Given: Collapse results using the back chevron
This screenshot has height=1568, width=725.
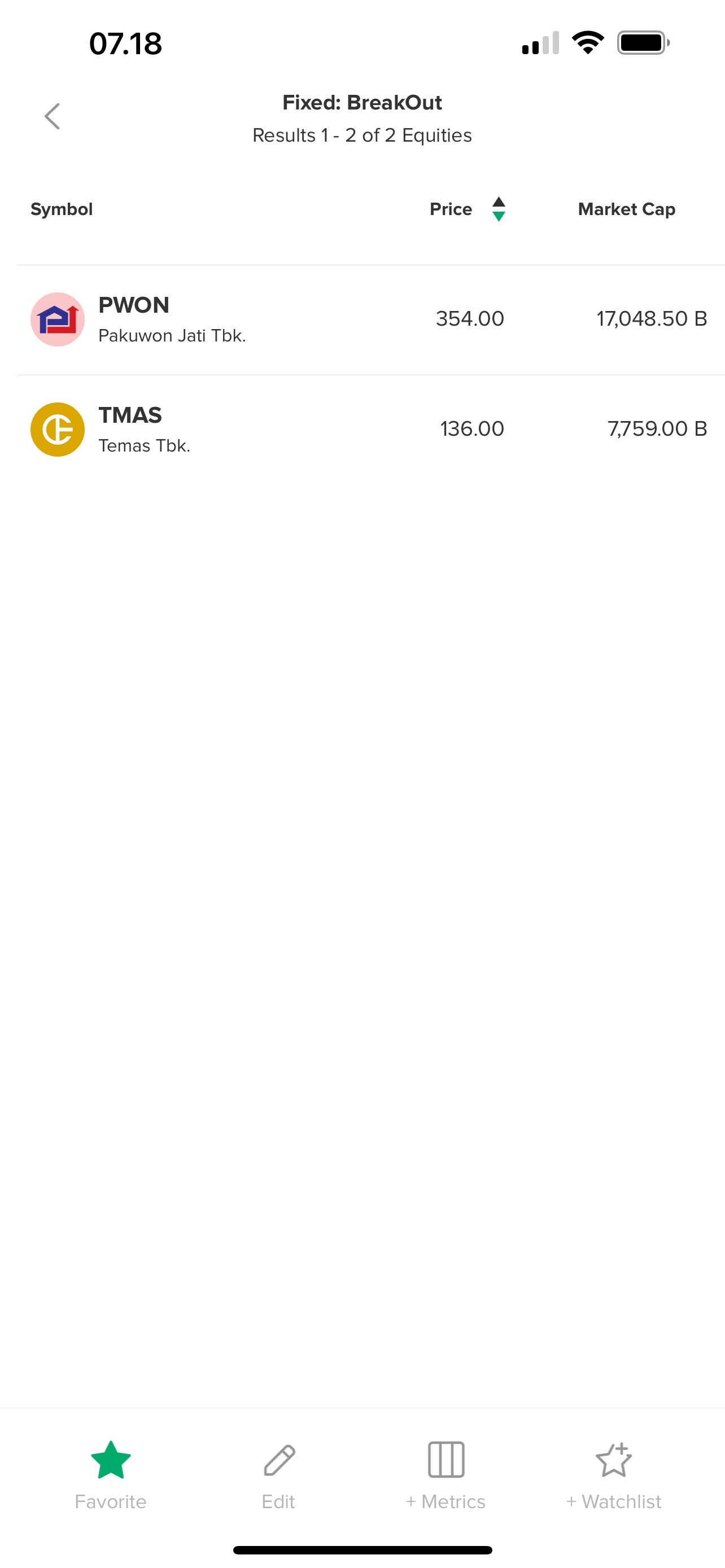Looking at the screenshot, I should click(53, 116).
